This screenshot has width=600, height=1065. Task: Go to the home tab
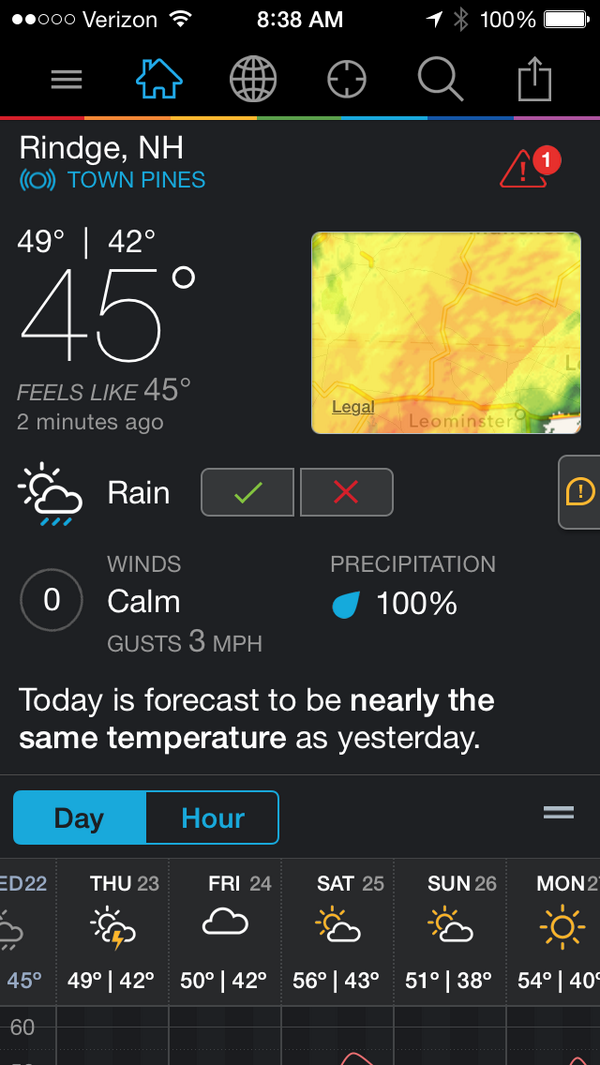(x=159, y=79)
